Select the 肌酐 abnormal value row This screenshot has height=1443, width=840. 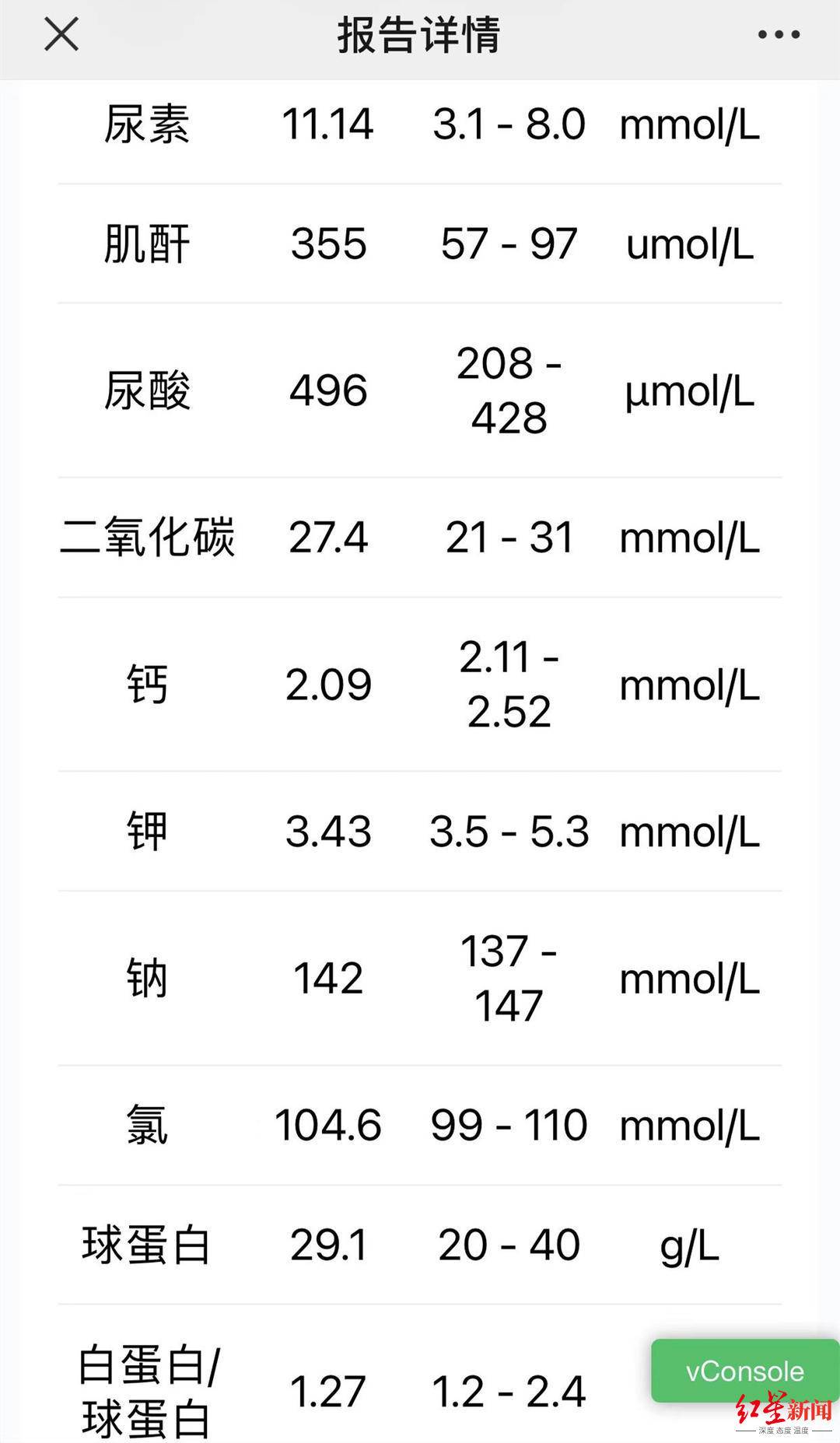[x=420, y=243]
